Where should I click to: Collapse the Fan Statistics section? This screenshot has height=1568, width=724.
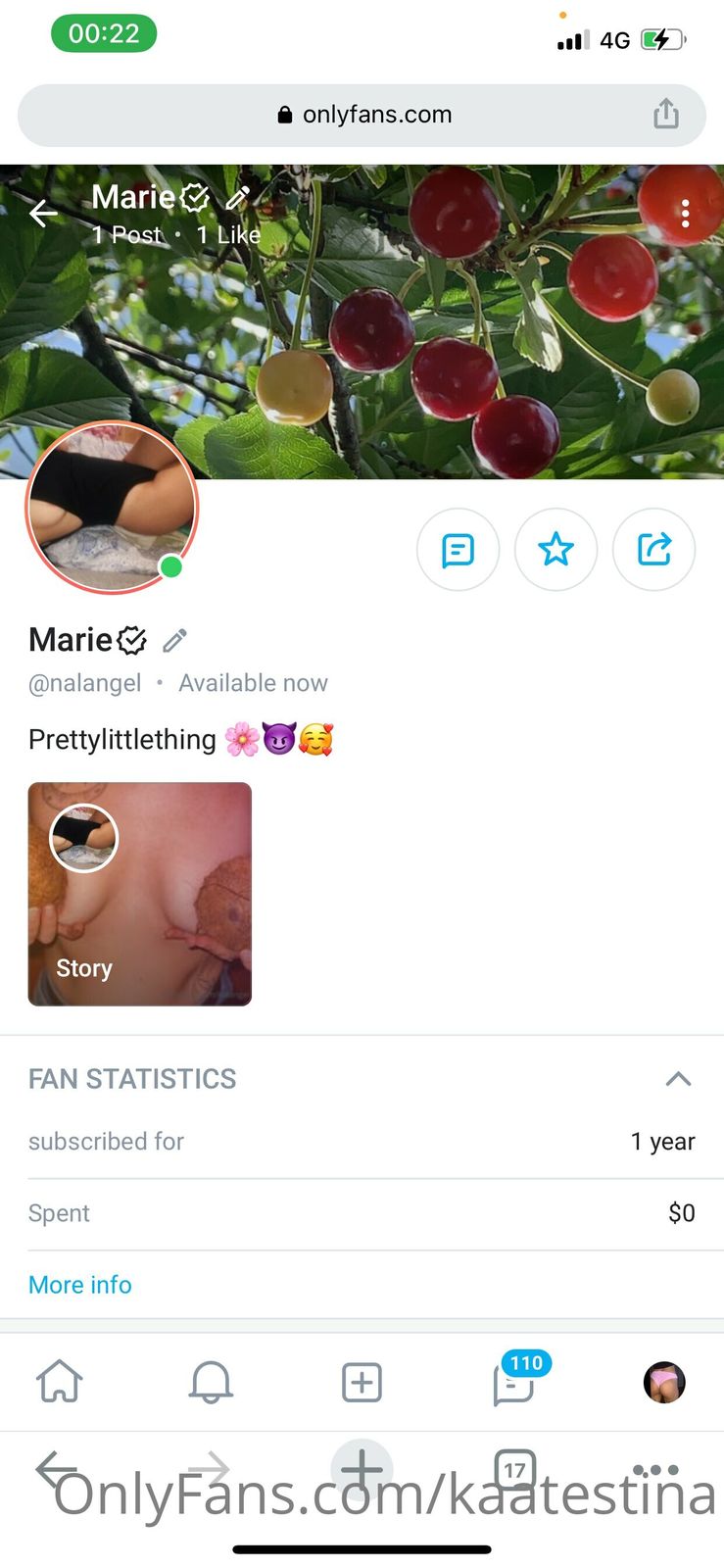click(x=678, y=1079)
